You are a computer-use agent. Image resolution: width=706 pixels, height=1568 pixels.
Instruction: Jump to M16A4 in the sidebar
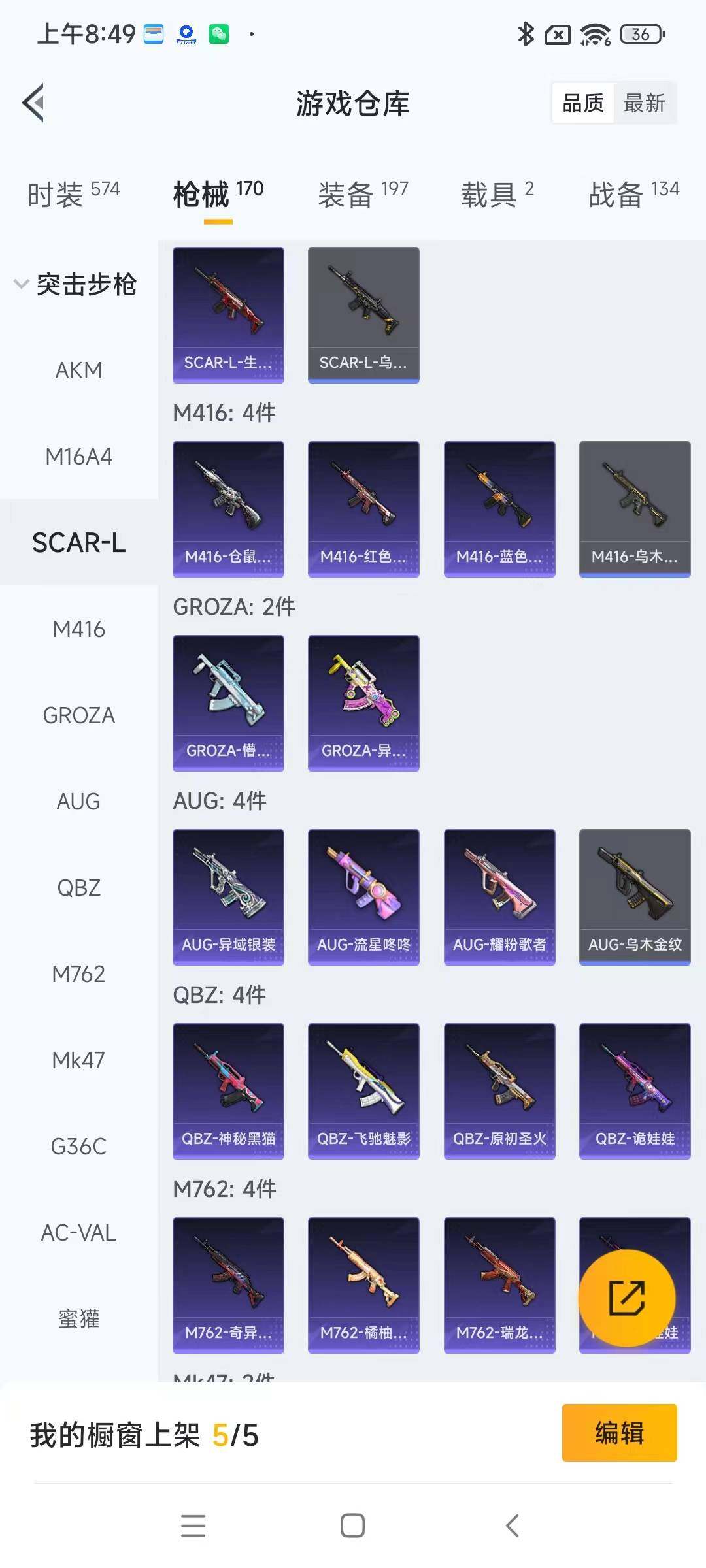tap(78, 457)
